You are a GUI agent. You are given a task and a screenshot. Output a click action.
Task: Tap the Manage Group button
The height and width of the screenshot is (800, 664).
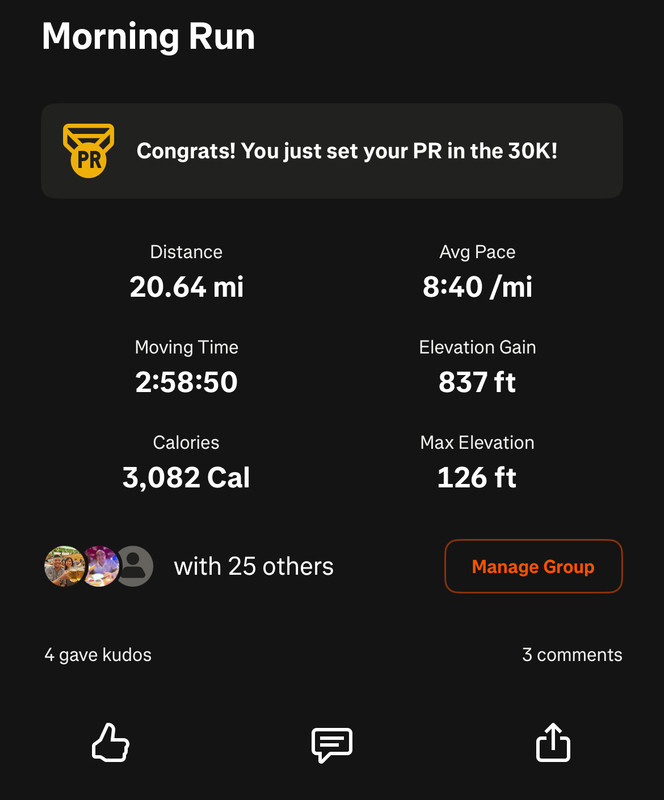tap(533, 567)
